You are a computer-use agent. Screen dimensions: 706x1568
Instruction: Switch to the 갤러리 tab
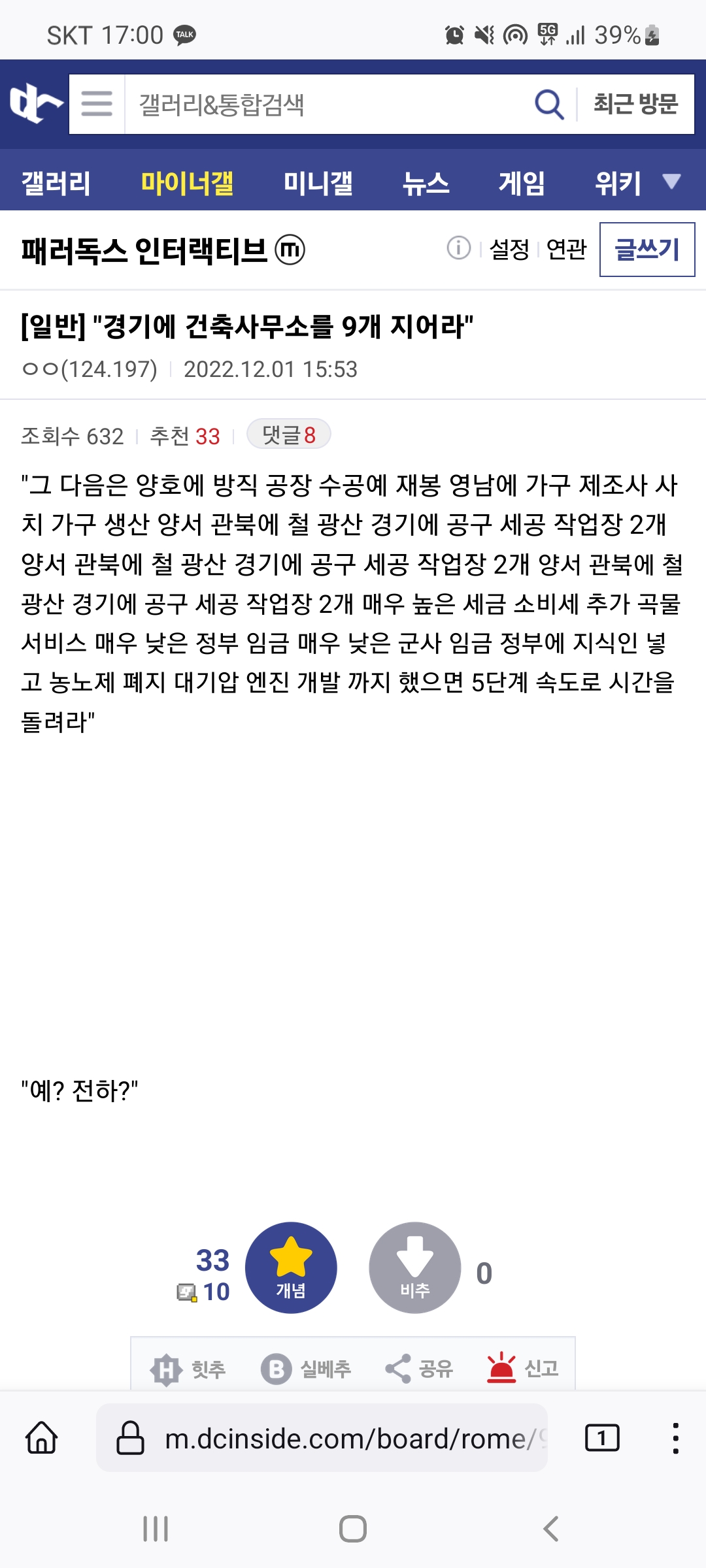click(x=56, y=183)
